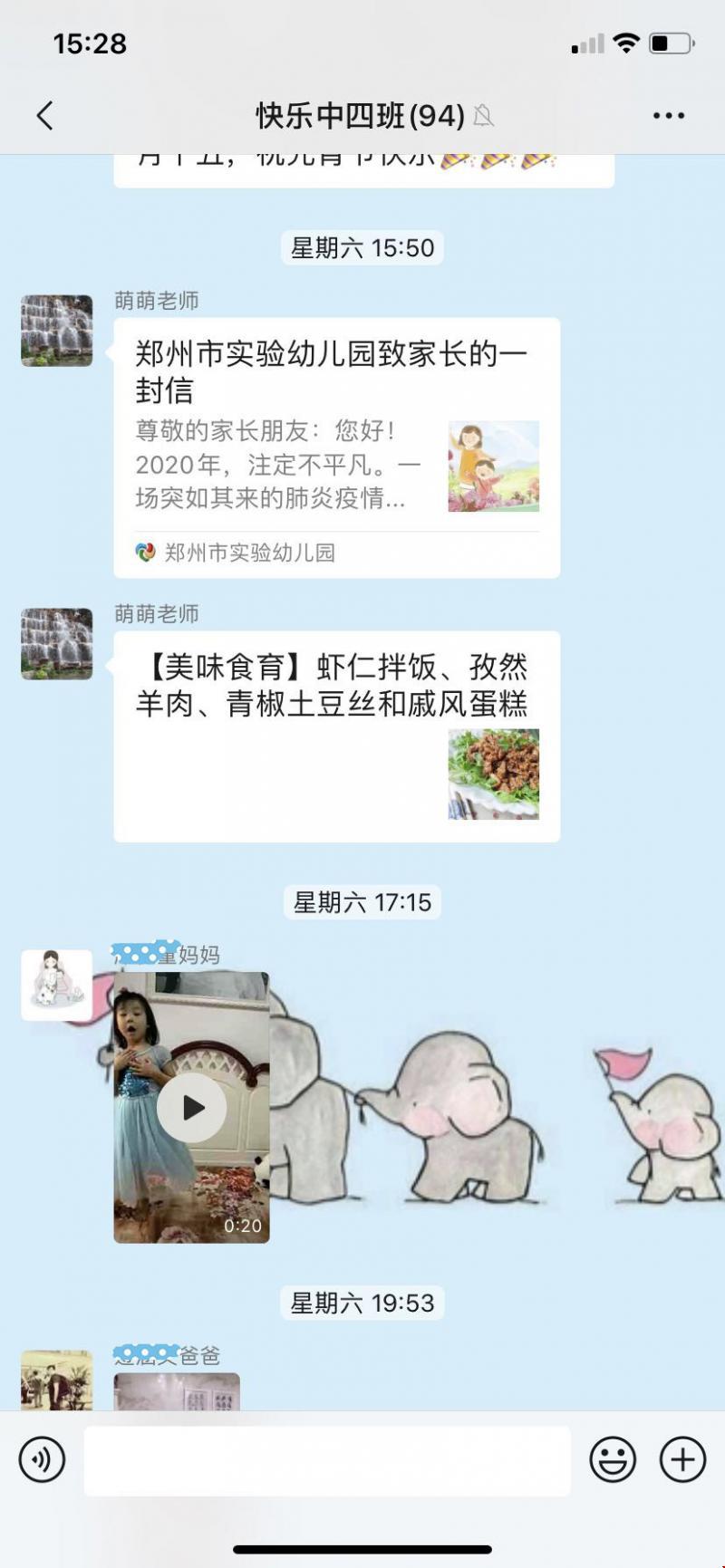Open the 爸爸 sender's avatar
Viewport: 725px width, 1568px height.
pyautogui.click(x=57, y=1380)
